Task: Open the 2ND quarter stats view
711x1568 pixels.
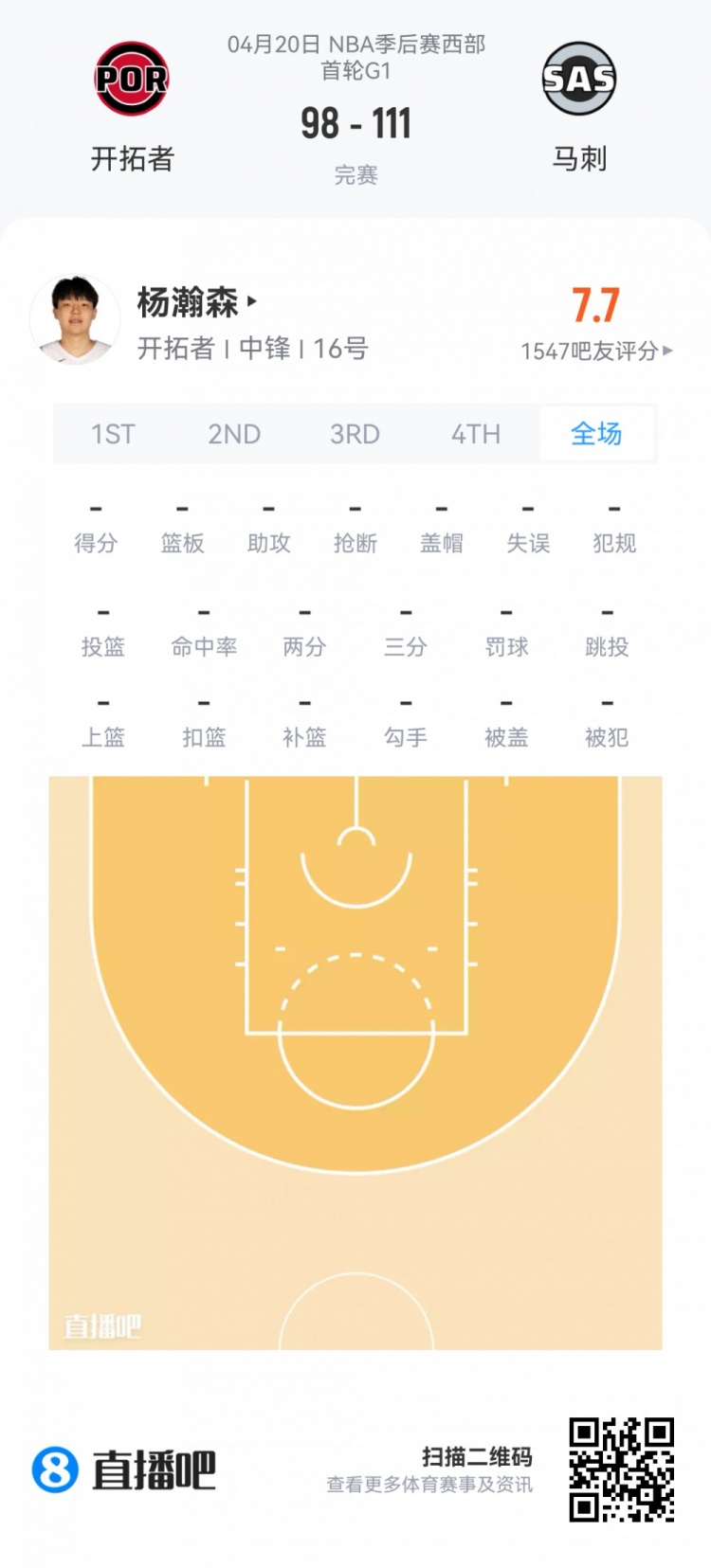Action: pyautogui.click(x=232, y=434)
